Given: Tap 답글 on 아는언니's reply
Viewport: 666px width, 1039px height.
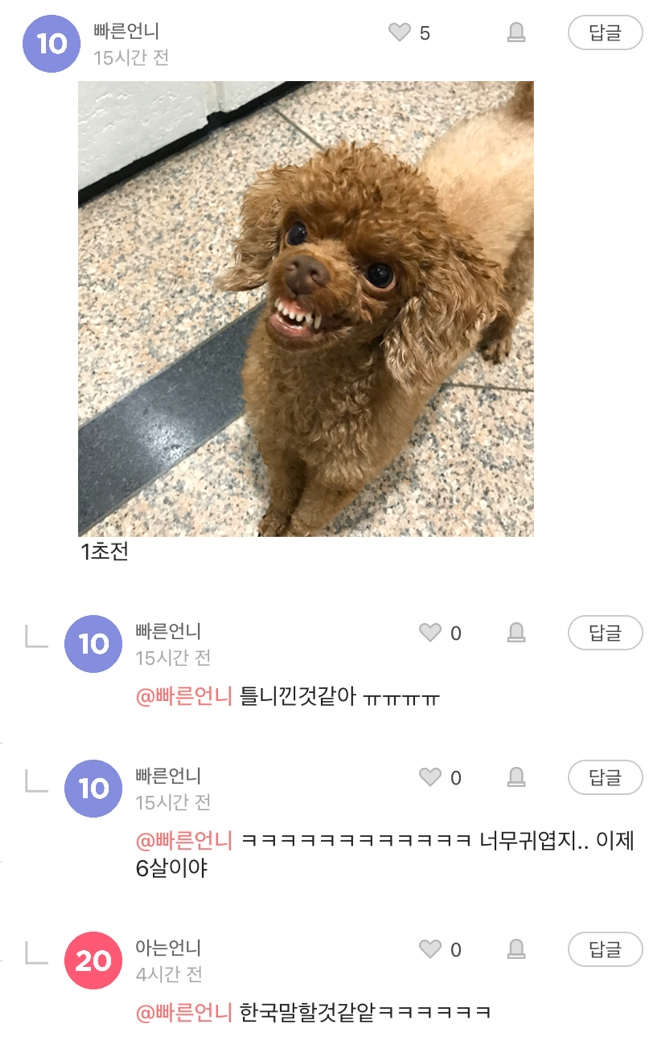Looking at the screenshot, I should click(605, 949).
